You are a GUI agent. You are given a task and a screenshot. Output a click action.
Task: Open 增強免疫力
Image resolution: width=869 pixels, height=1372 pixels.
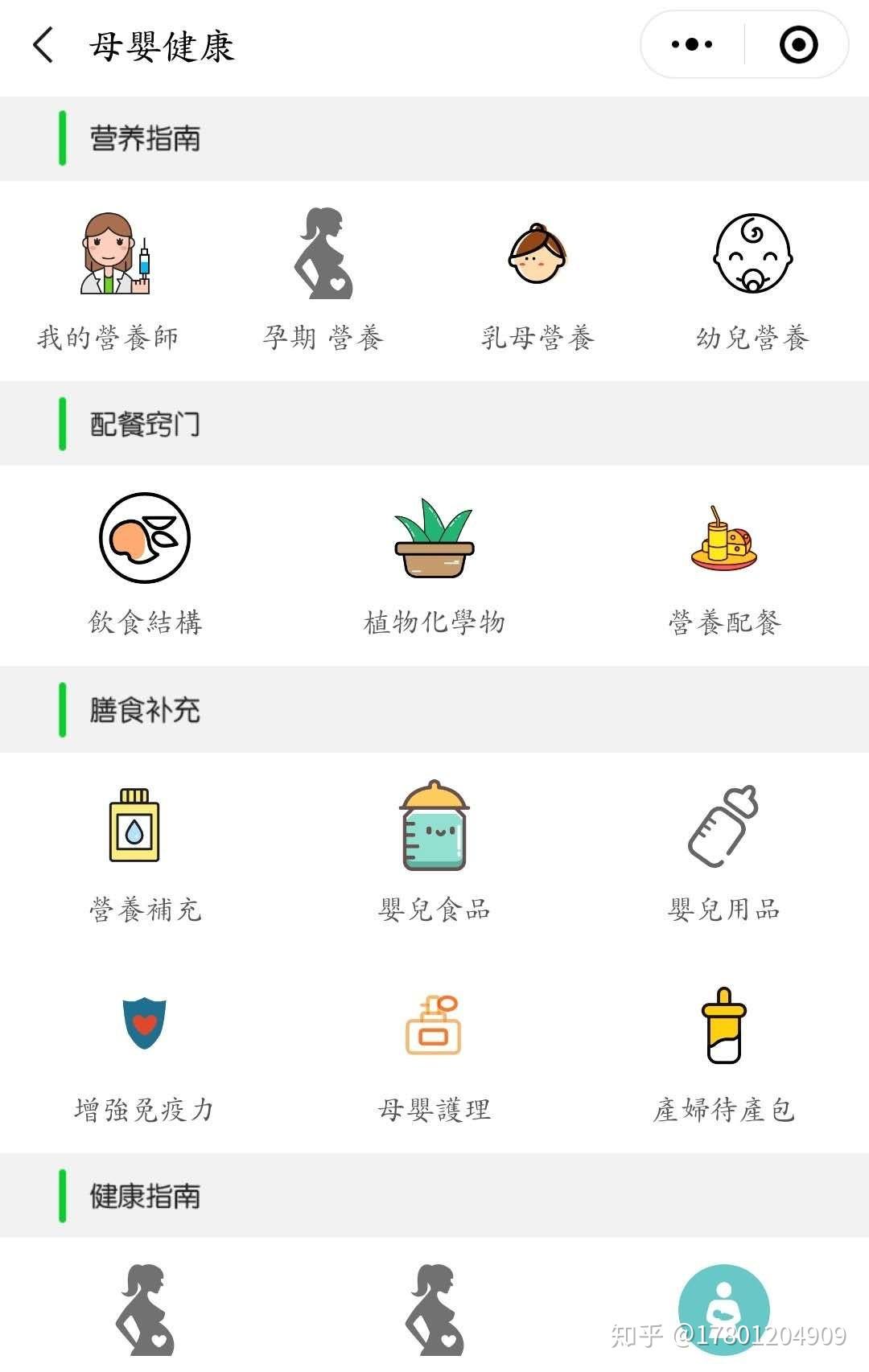click(x=145, y=1052)
